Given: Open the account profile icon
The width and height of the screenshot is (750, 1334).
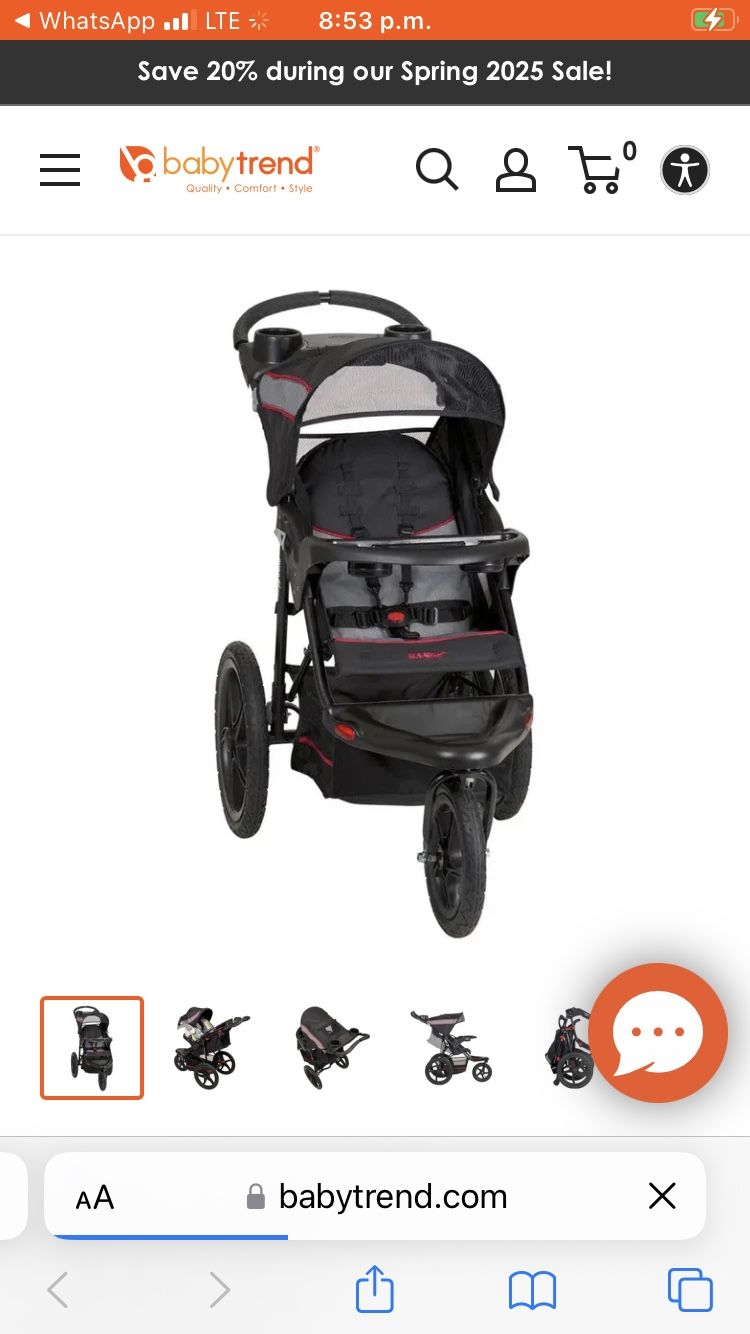Looking at the screenshot, I should pyautogui.click(x=516, y=170).
